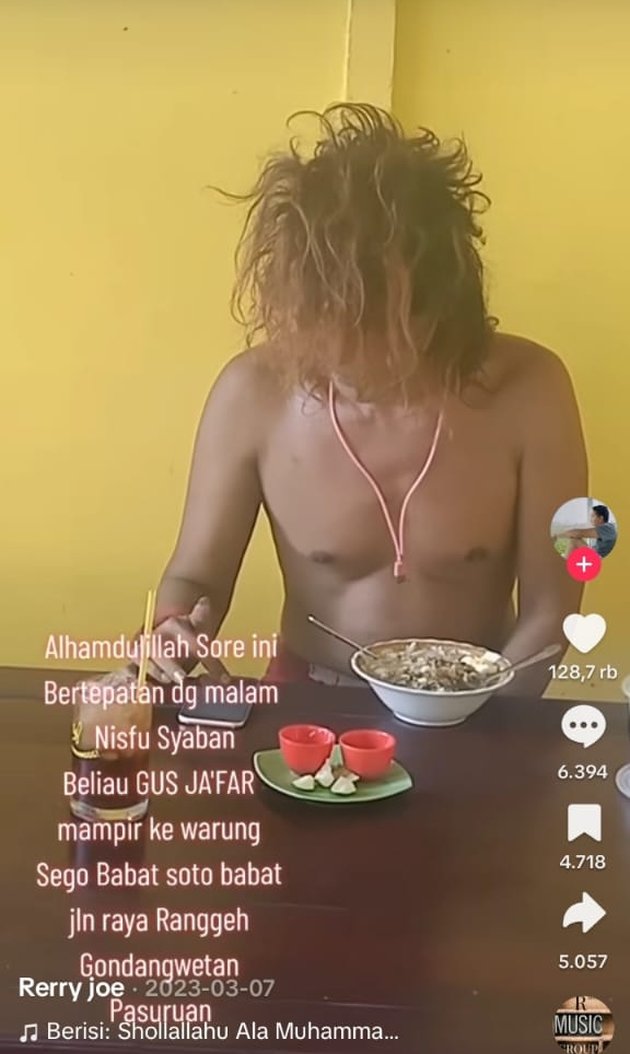Open the creator's profile picture

[583, 527]
